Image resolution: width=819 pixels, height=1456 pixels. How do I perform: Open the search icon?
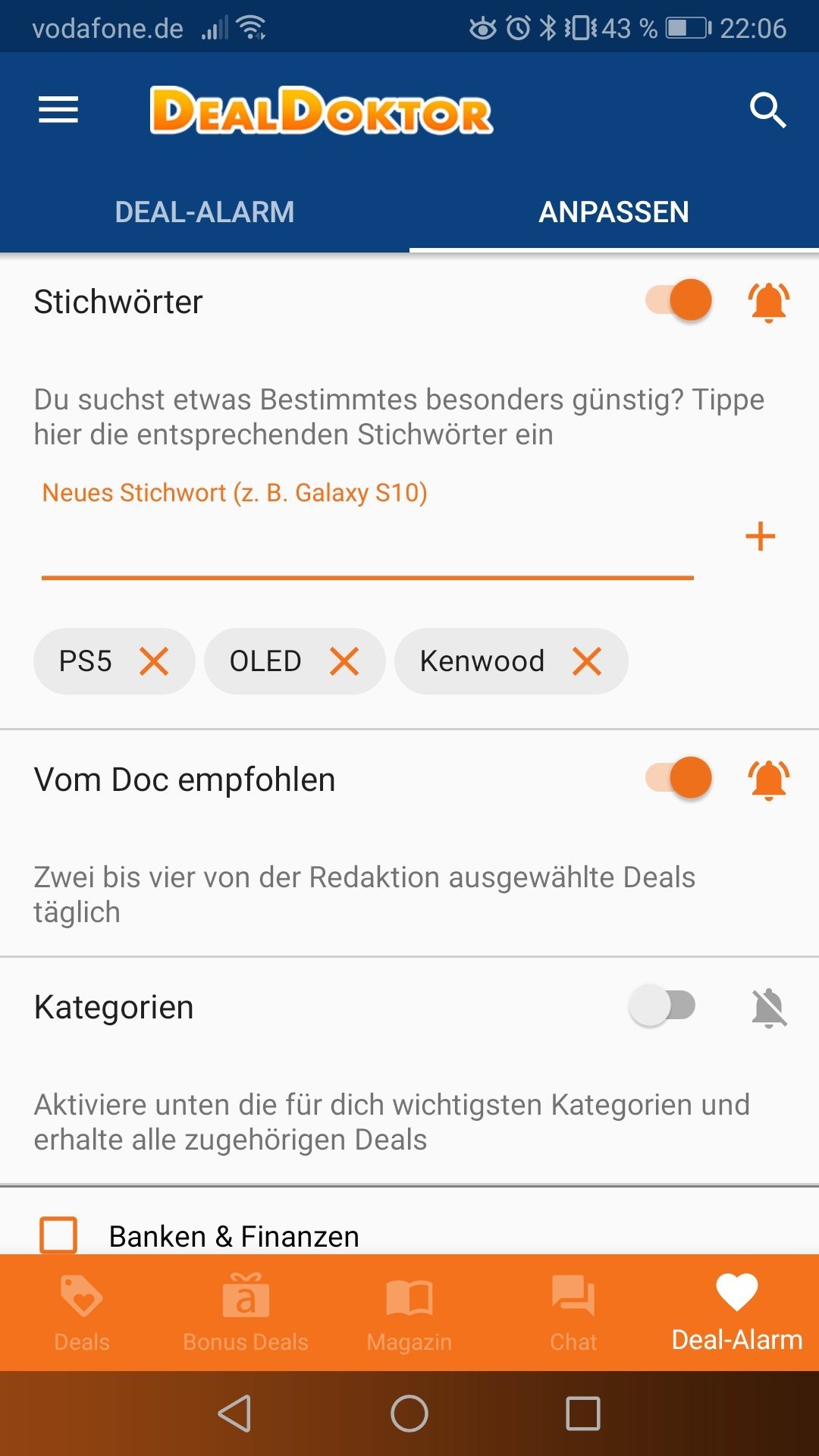click(x=767, y=111)
